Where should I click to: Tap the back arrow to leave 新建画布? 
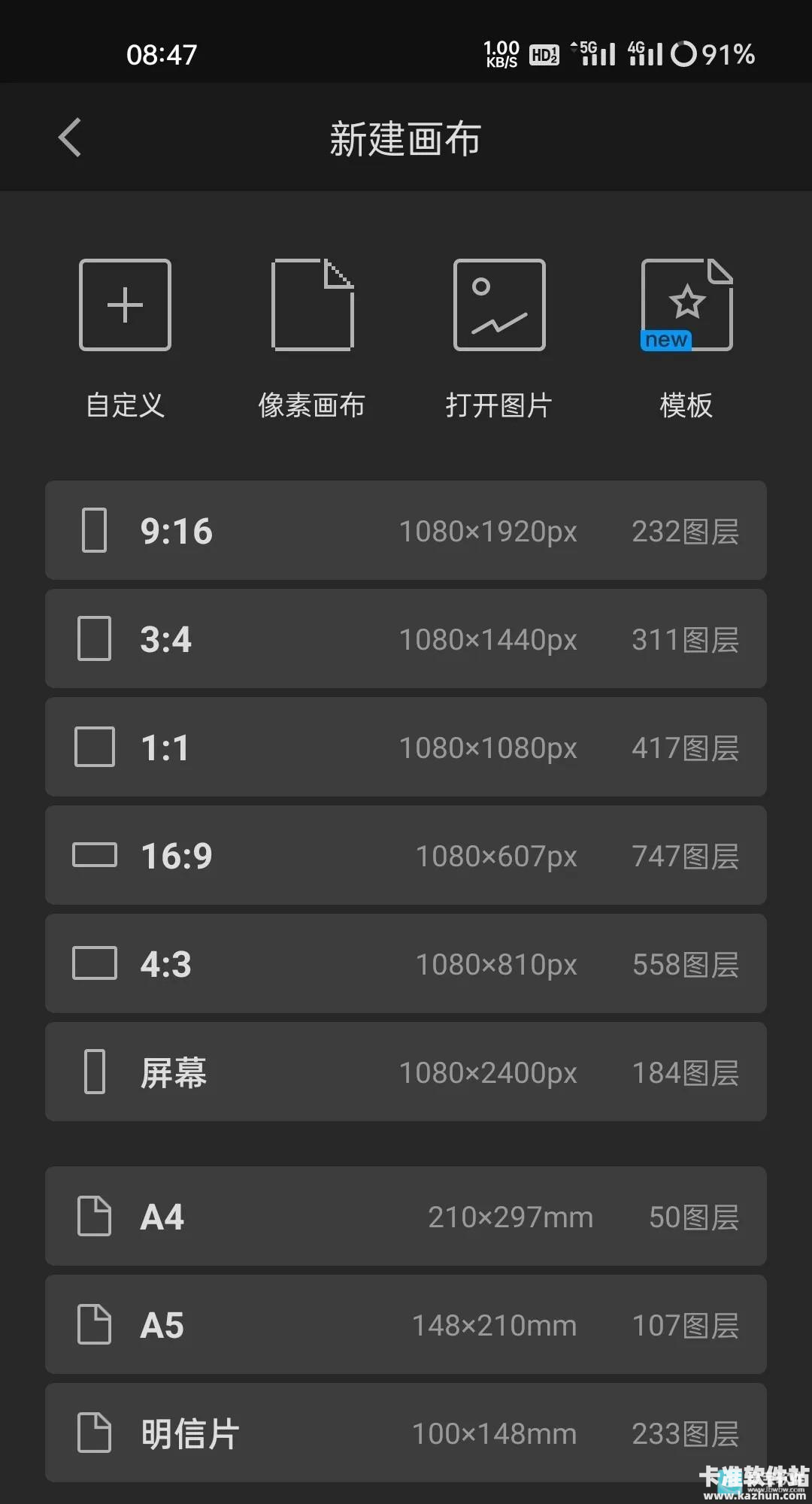click(69, 138)
